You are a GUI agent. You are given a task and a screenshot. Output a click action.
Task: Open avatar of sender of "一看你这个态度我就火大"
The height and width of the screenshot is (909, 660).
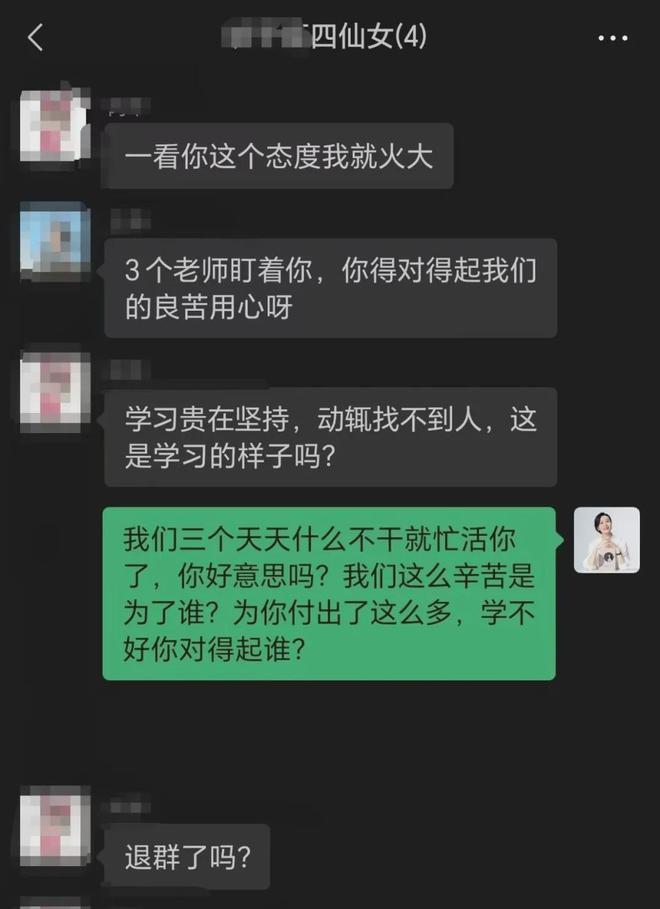coord(55,124)
